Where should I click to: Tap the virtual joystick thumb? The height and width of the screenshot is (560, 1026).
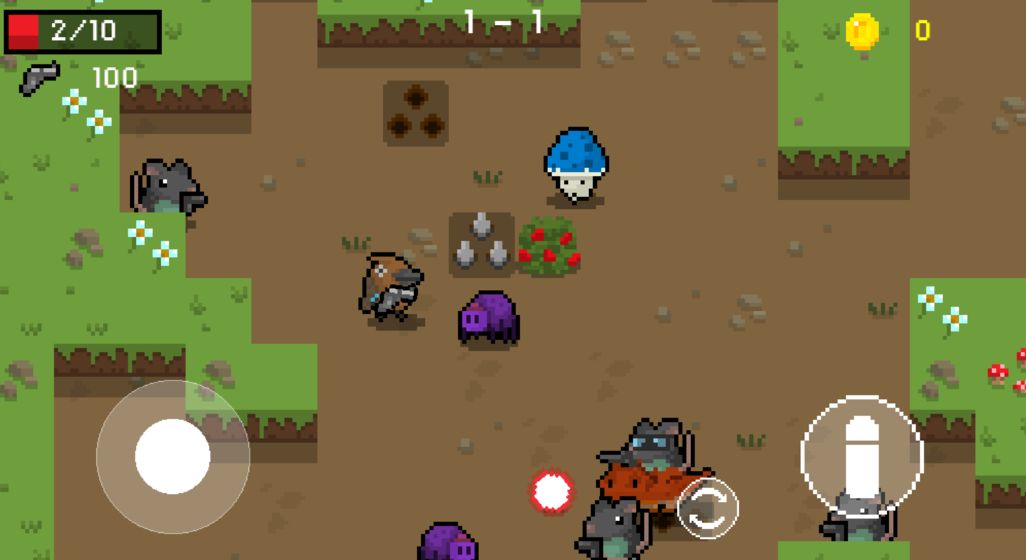(173, 456)
